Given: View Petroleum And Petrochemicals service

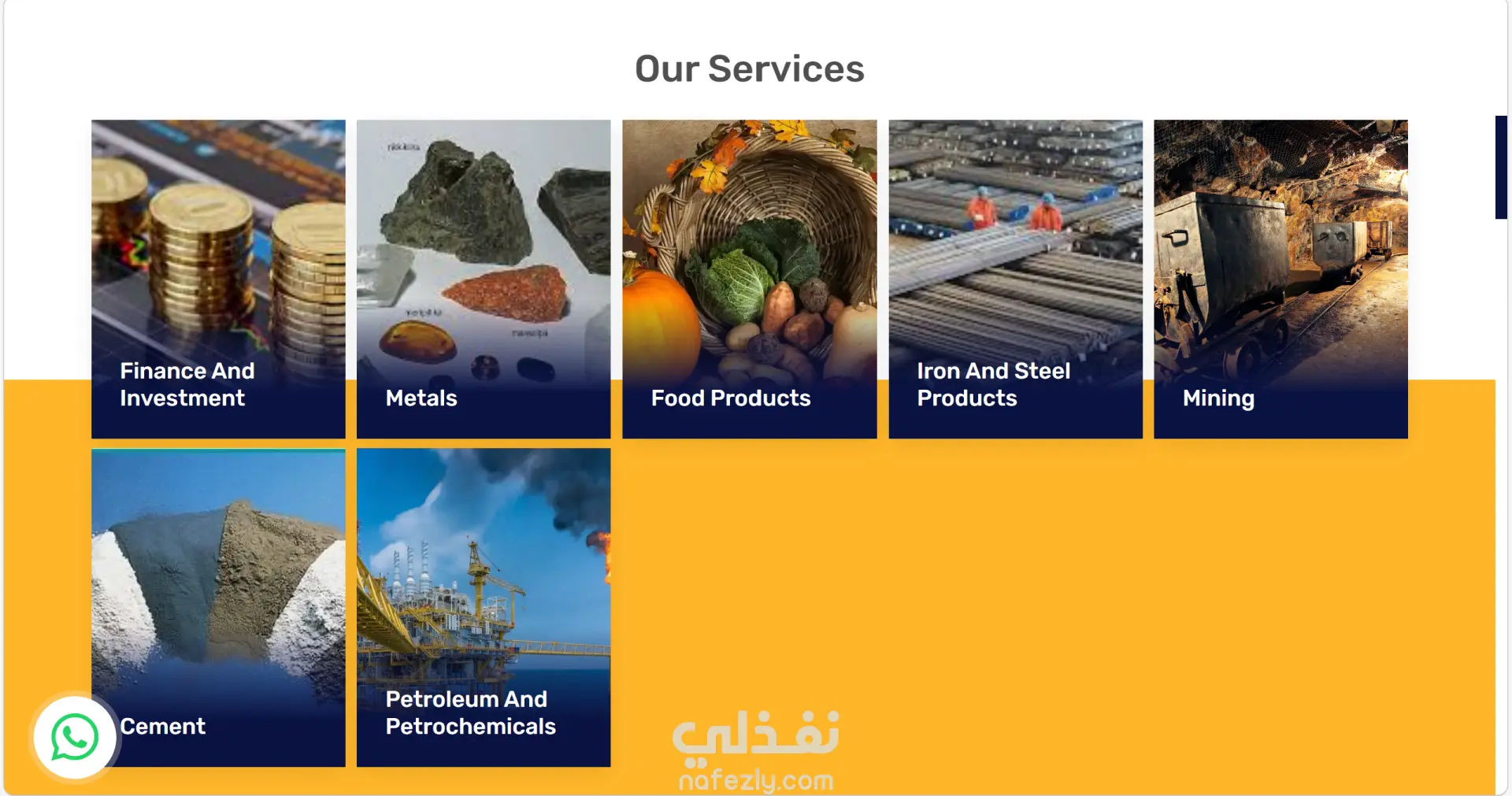Looking at the screenshot, I should coord(484,607).
